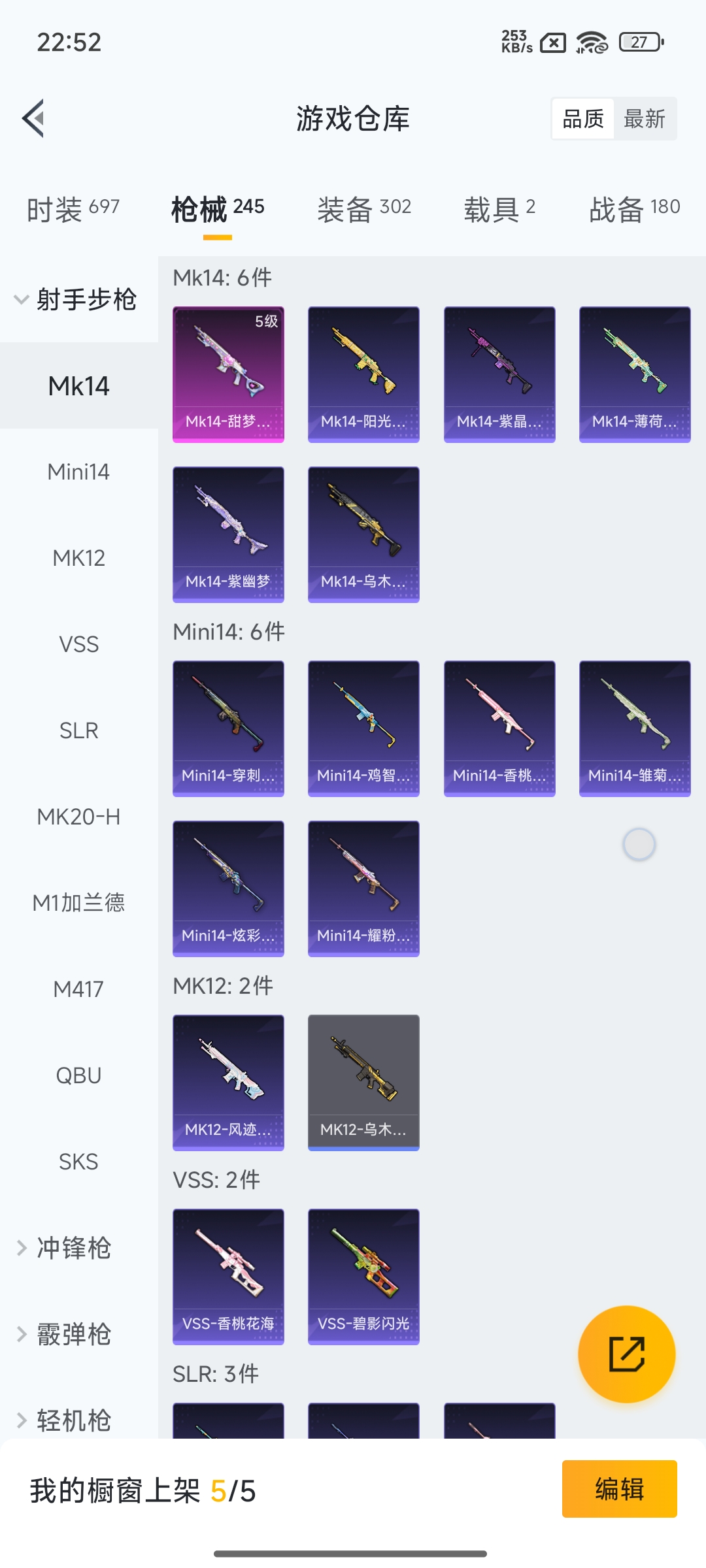Screen dimensions: 706x1568
Task: Open the Mk14-紫幽梦 skin card
Action: 228,534
